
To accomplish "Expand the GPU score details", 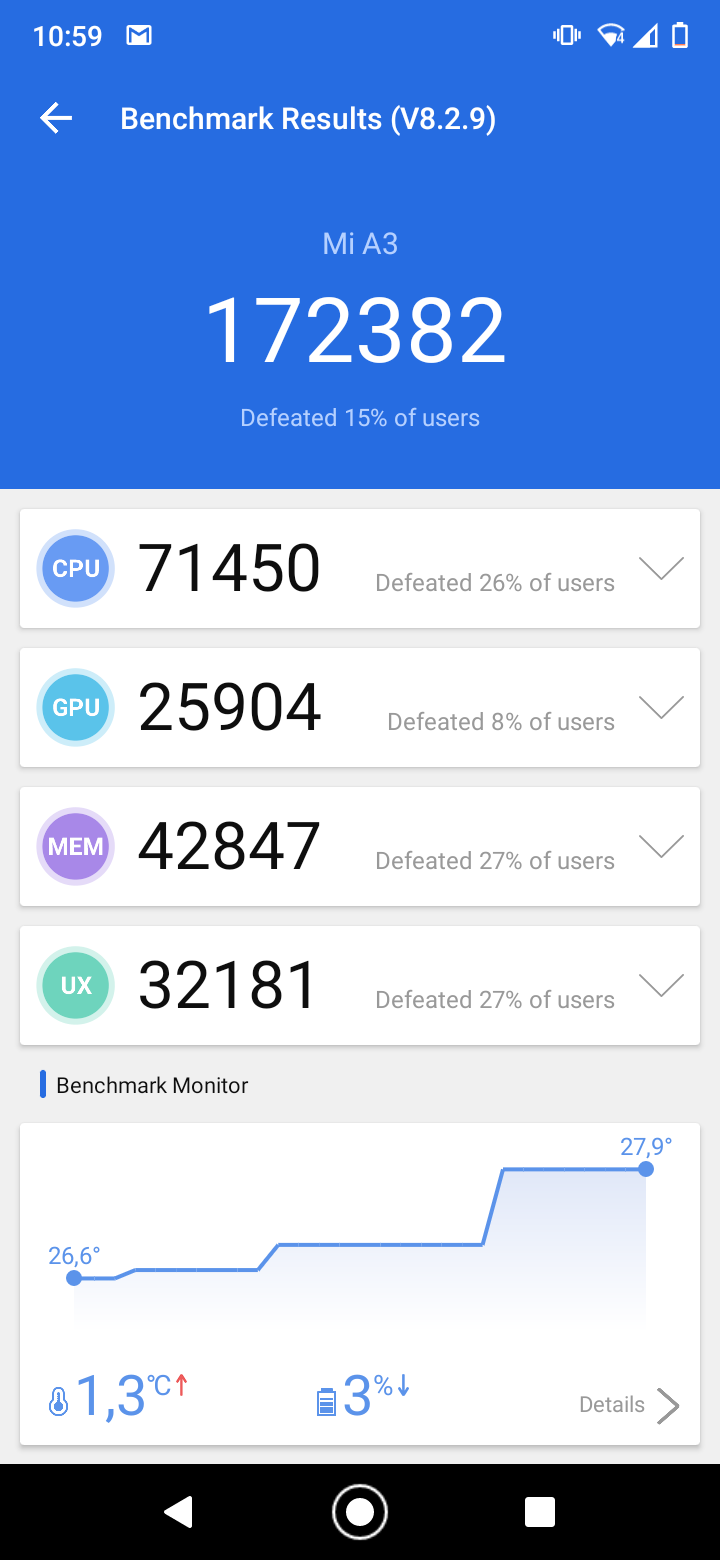I will (x=661, y=707).
